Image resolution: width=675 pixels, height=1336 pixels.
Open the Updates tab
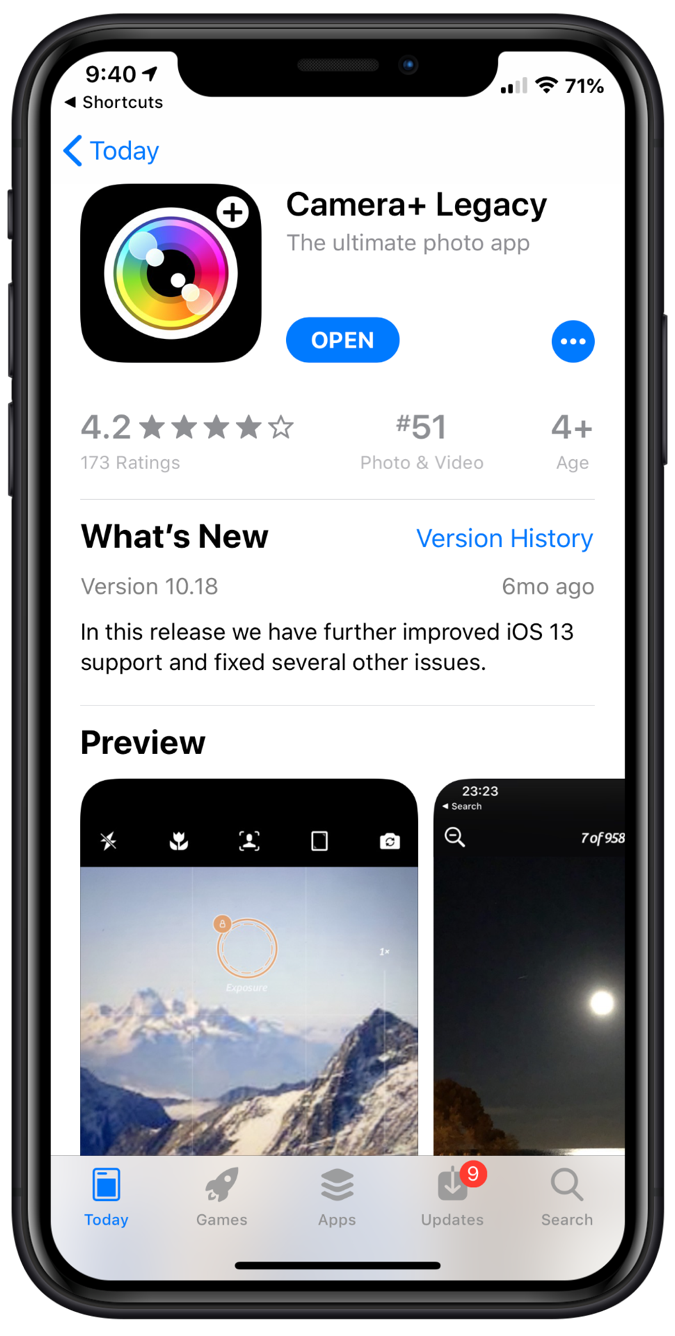pyautogui.click(x=452, y=1197)
